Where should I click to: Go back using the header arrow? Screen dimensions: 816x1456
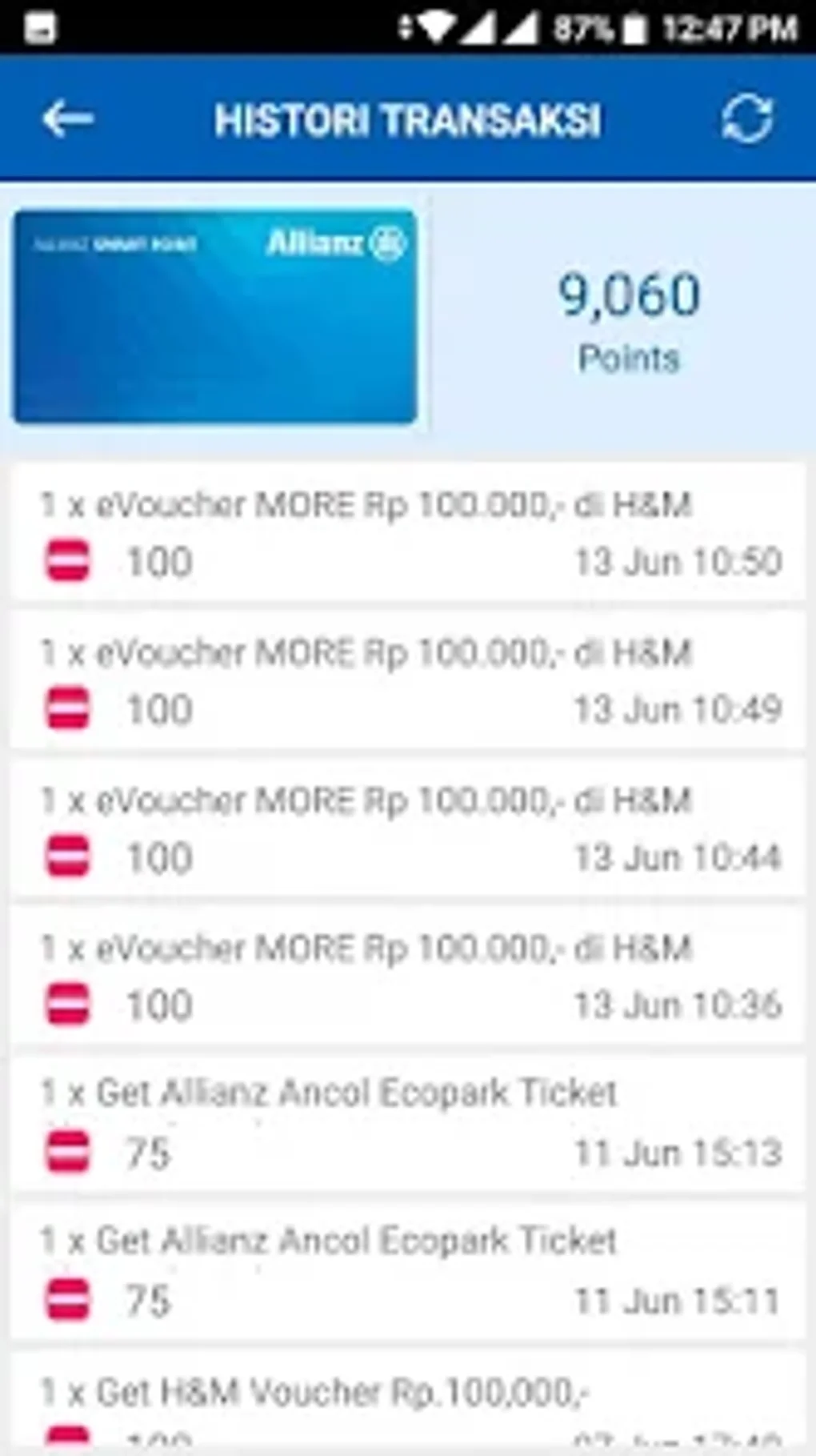coord(67,119)
